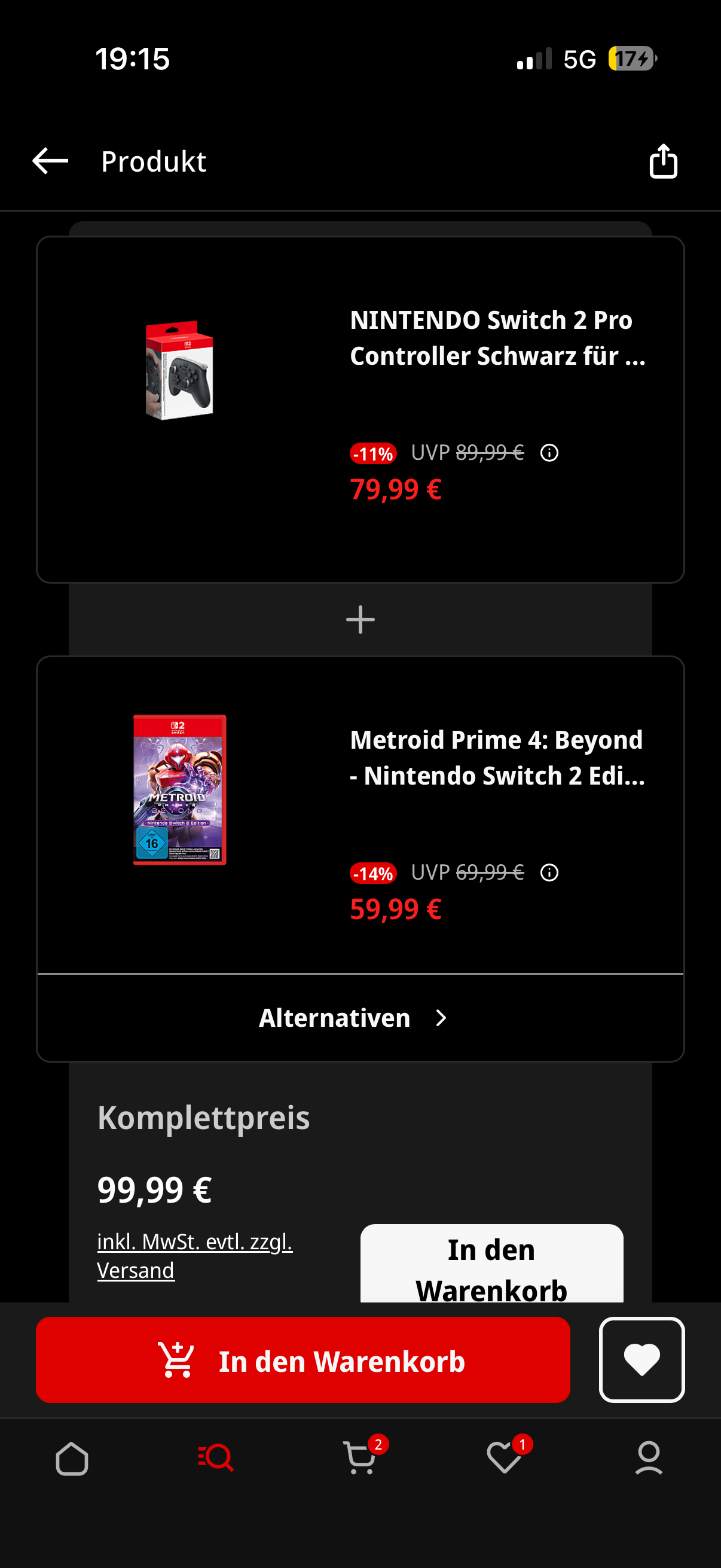
Task: Open Alternativen for the bundled game
Action: [x=353, y=1018]
